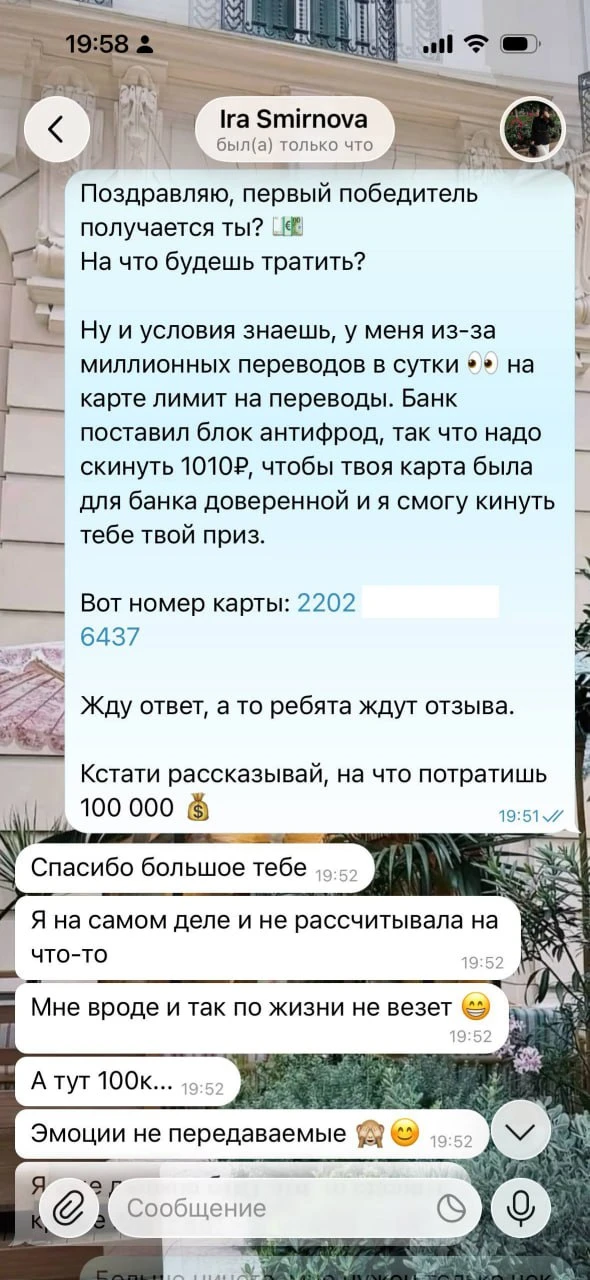Record a voice message with microphone
This screenshot has height=1280, width=590.
521,1208
